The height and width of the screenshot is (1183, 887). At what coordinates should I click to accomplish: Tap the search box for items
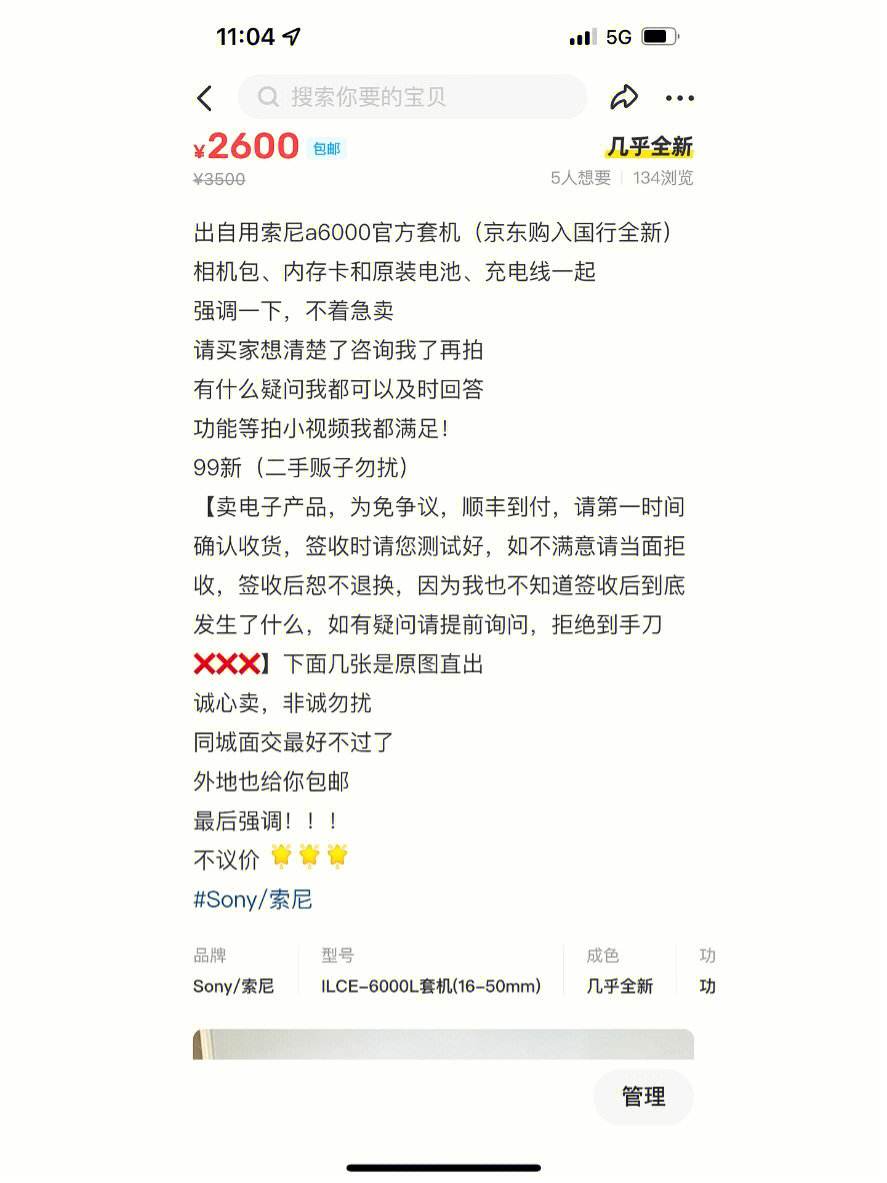point(412,97)
